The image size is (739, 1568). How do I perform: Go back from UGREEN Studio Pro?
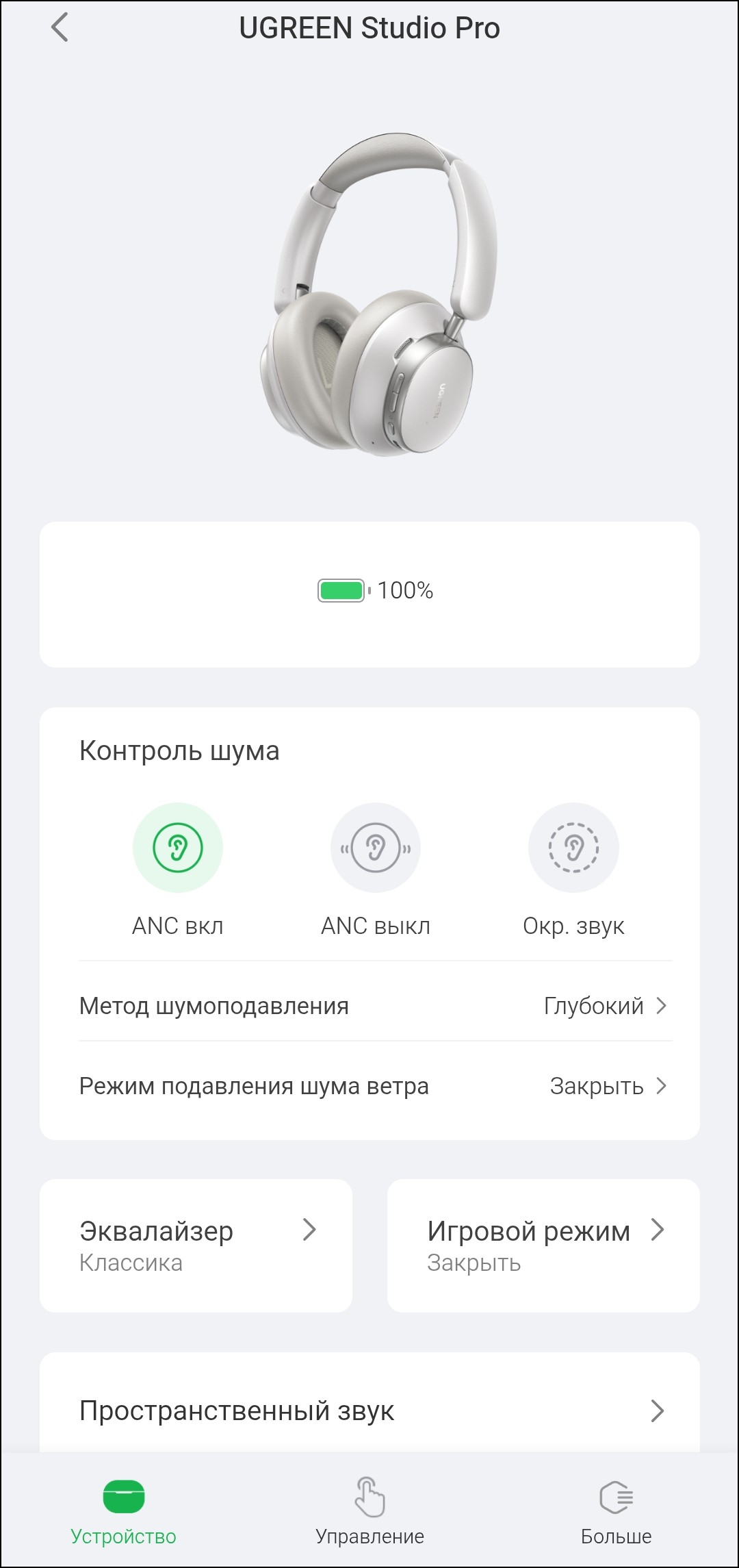60,28
